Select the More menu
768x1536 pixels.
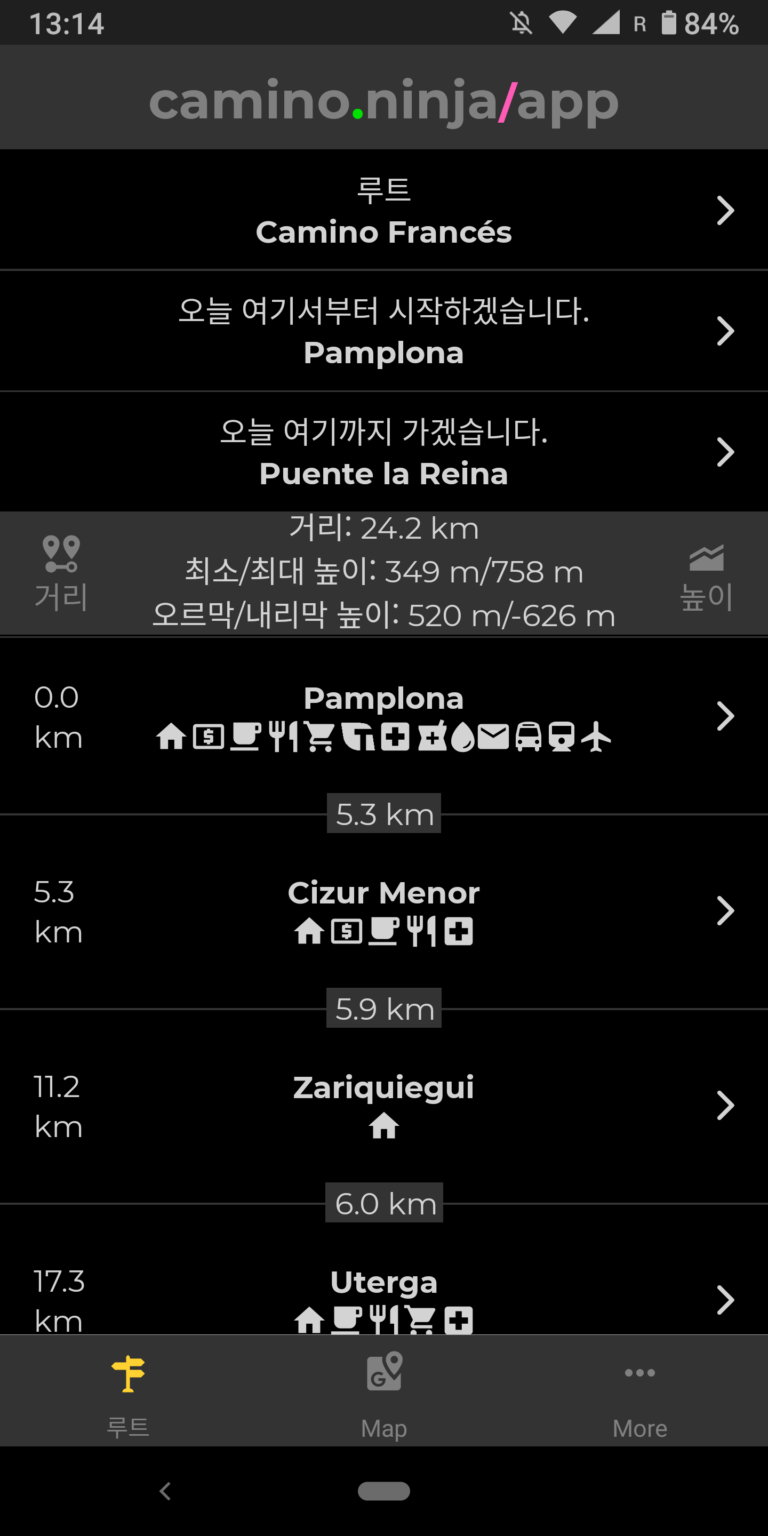click(640, 1390)
